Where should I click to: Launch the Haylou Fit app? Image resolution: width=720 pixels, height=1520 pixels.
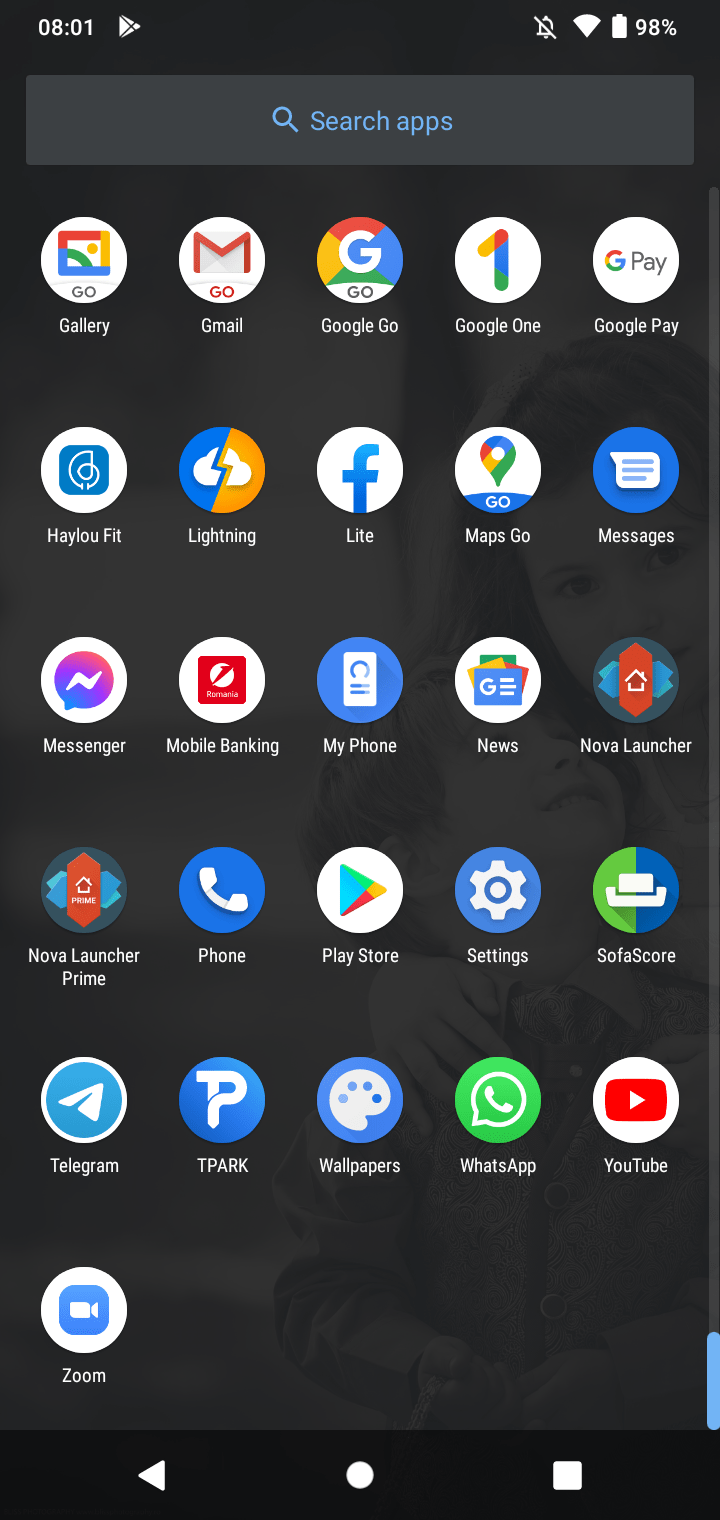[84, 470]
